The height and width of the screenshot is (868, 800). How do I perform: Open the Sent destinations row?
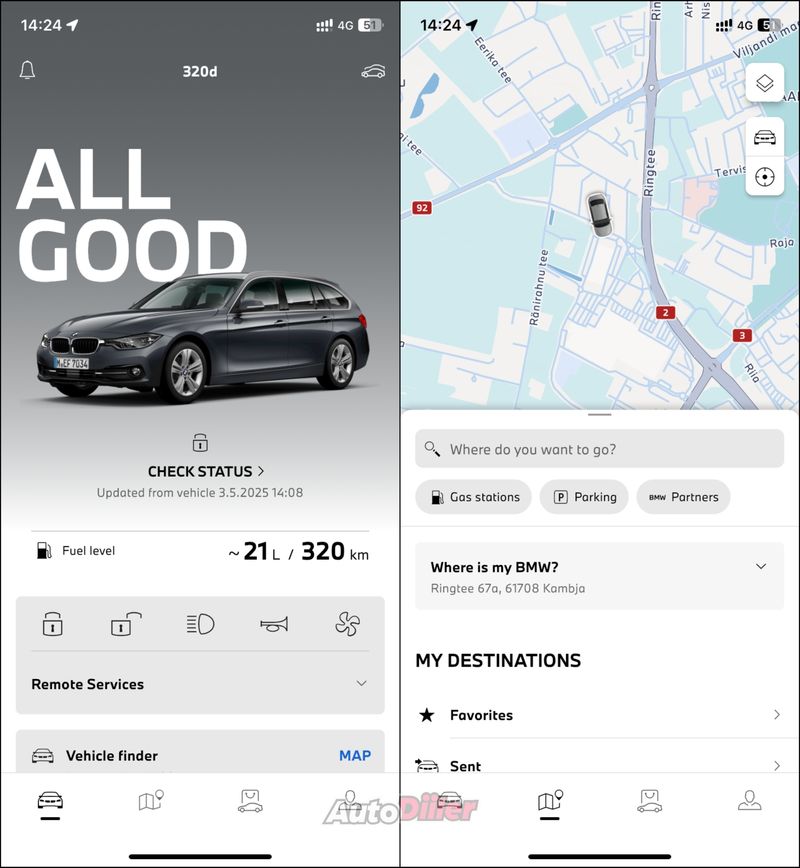[600, 766]
